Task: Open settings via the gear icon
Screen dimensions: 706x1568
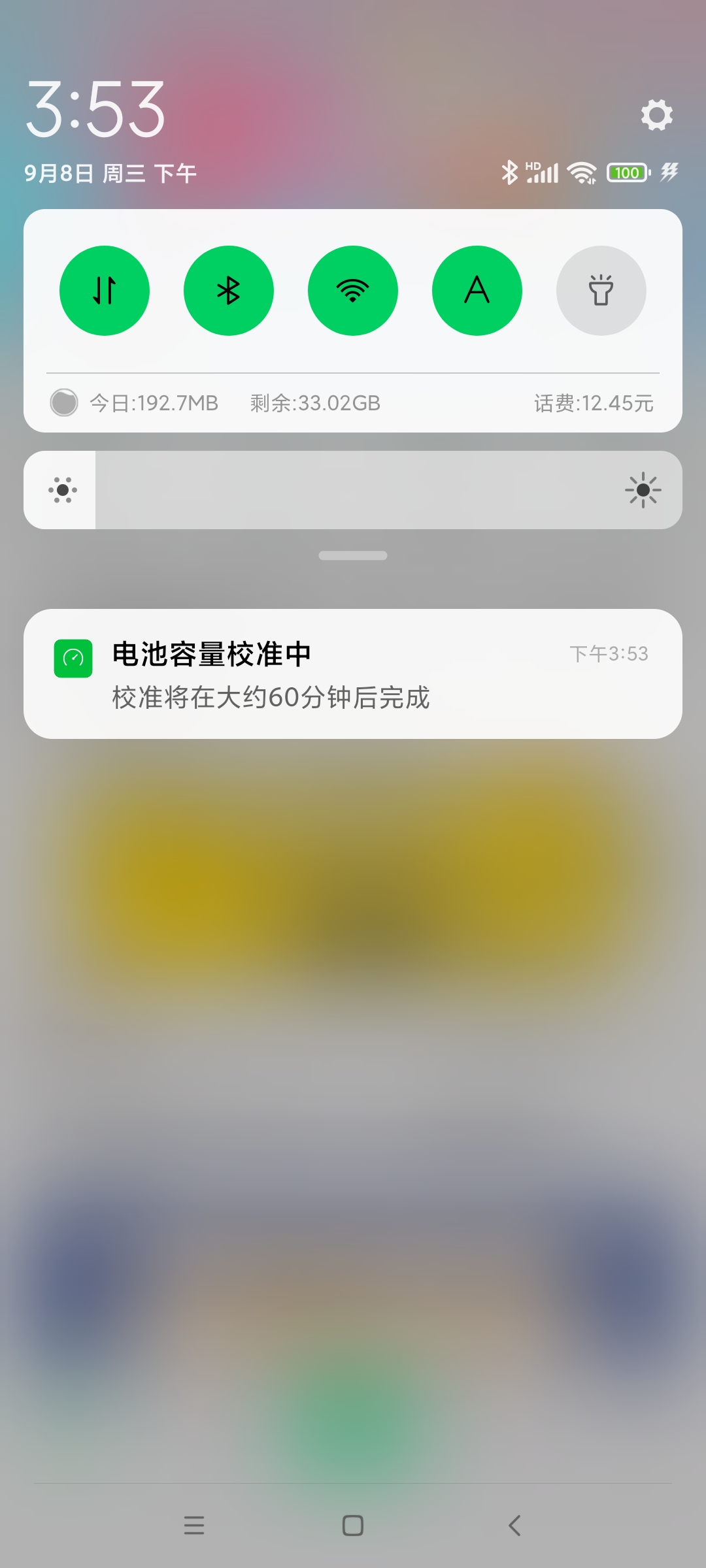Action: 656,115
